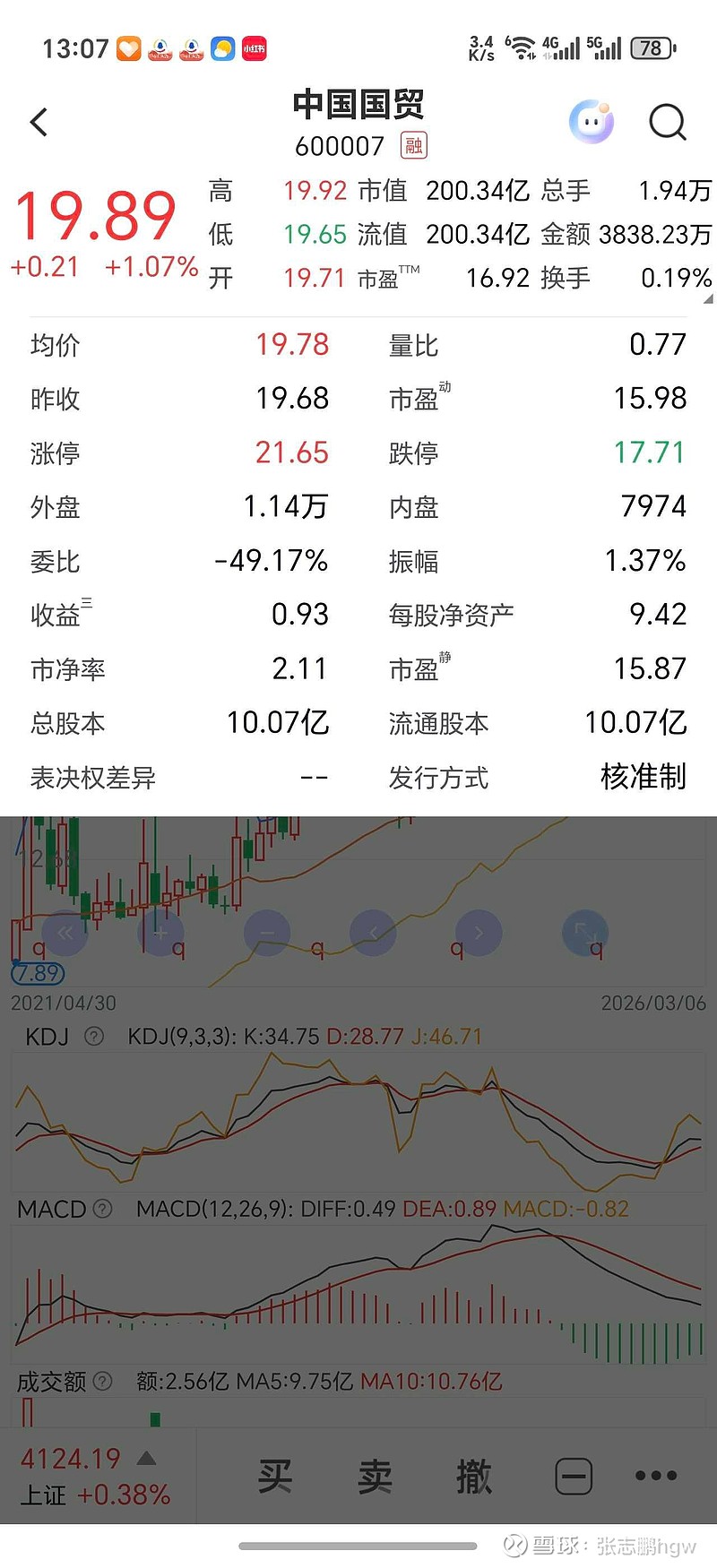Screen dimensions: 717x1568
Task: Zoom into the chart with the plus icon
Action: (x=161, y=933)
